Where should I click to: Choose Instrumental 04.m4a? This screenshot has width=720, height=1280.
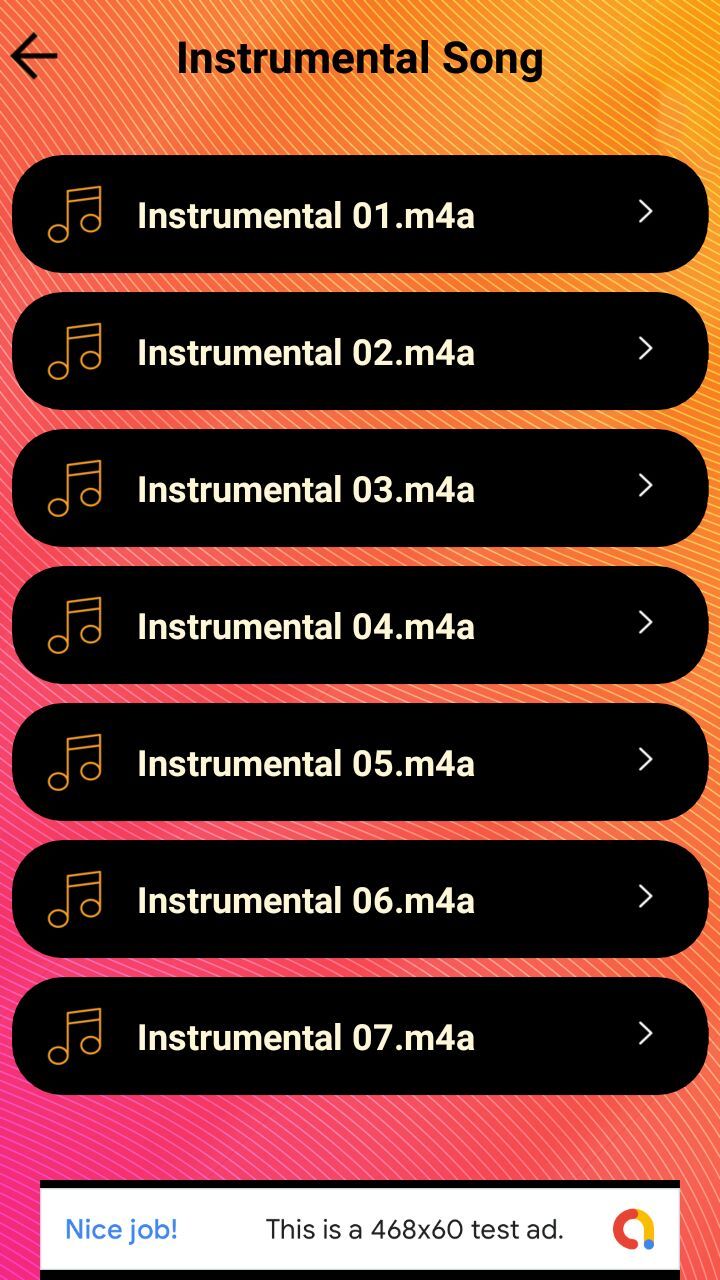click(x=360, y=625)
